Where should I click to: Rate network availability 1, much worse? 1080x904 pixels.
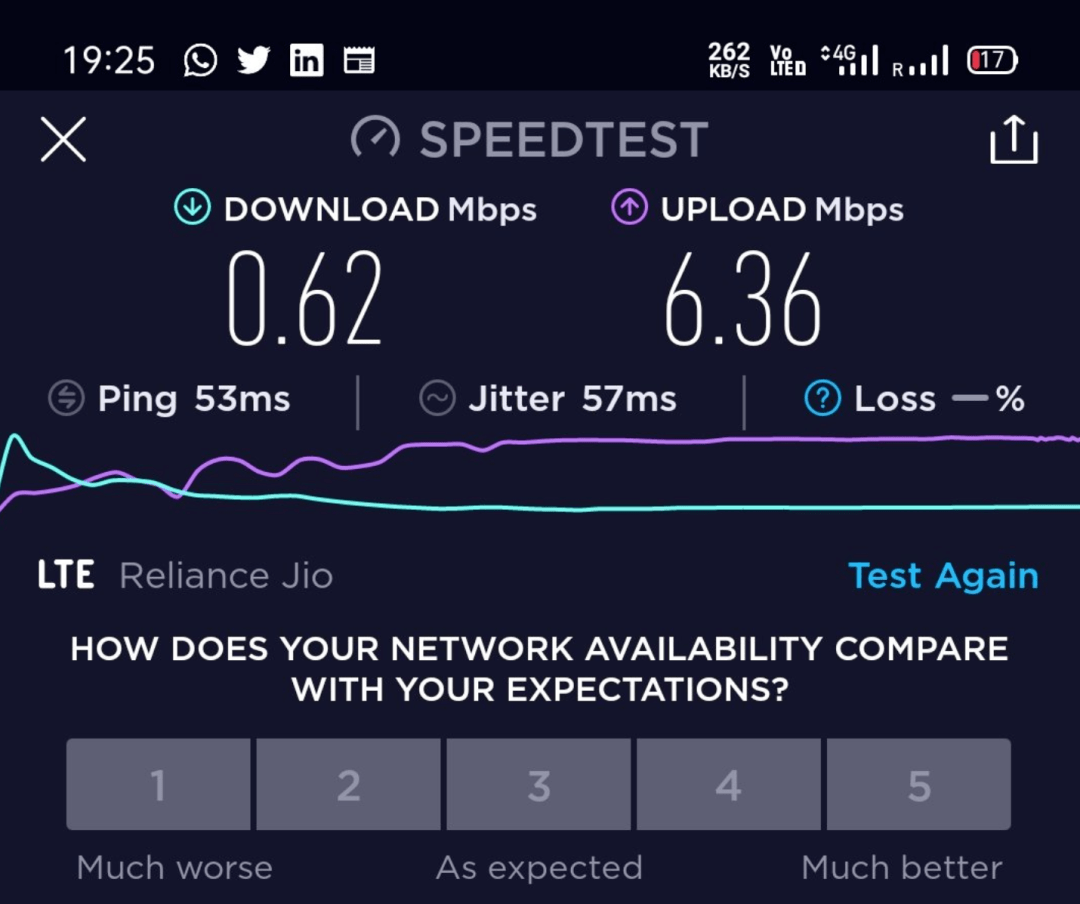tap(158, 785)
